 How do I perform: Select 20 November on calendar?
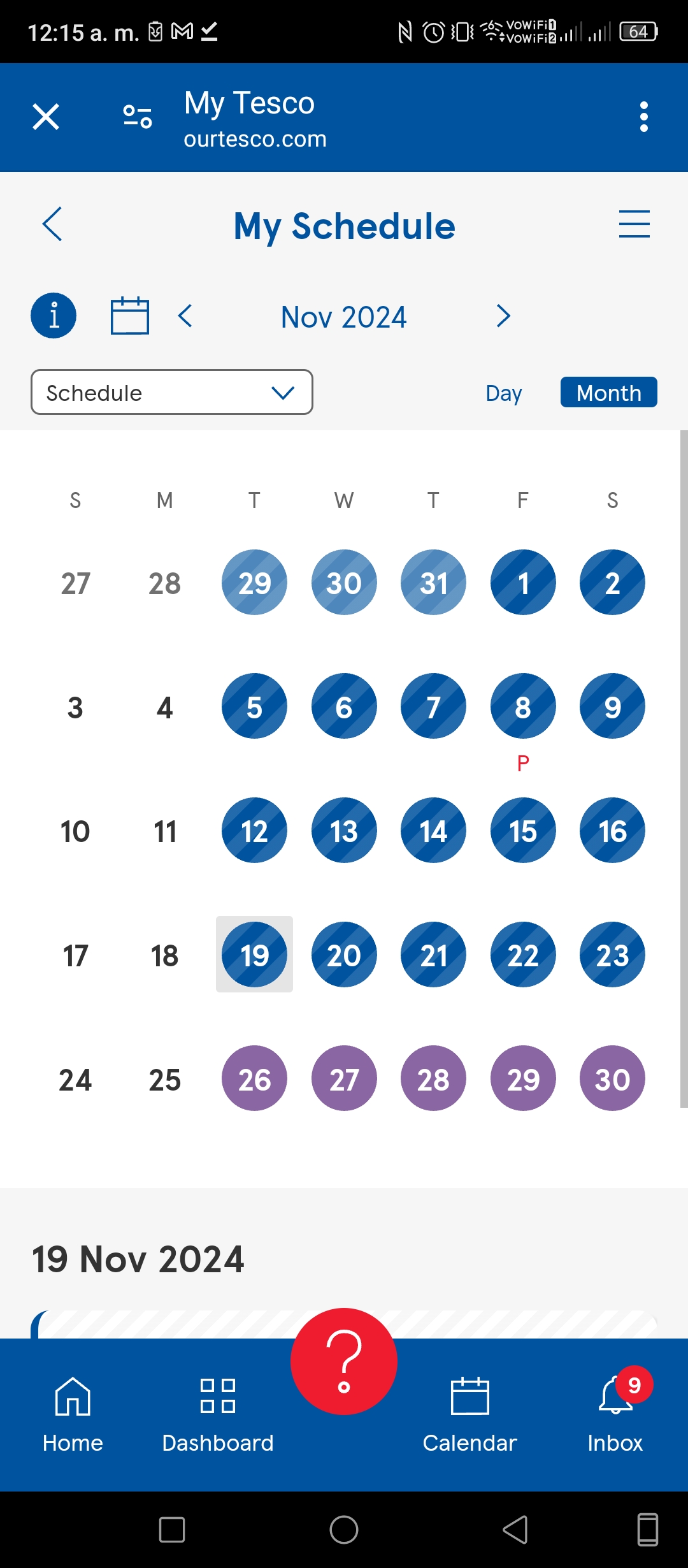pyautogui.click(x=344, y=955)
